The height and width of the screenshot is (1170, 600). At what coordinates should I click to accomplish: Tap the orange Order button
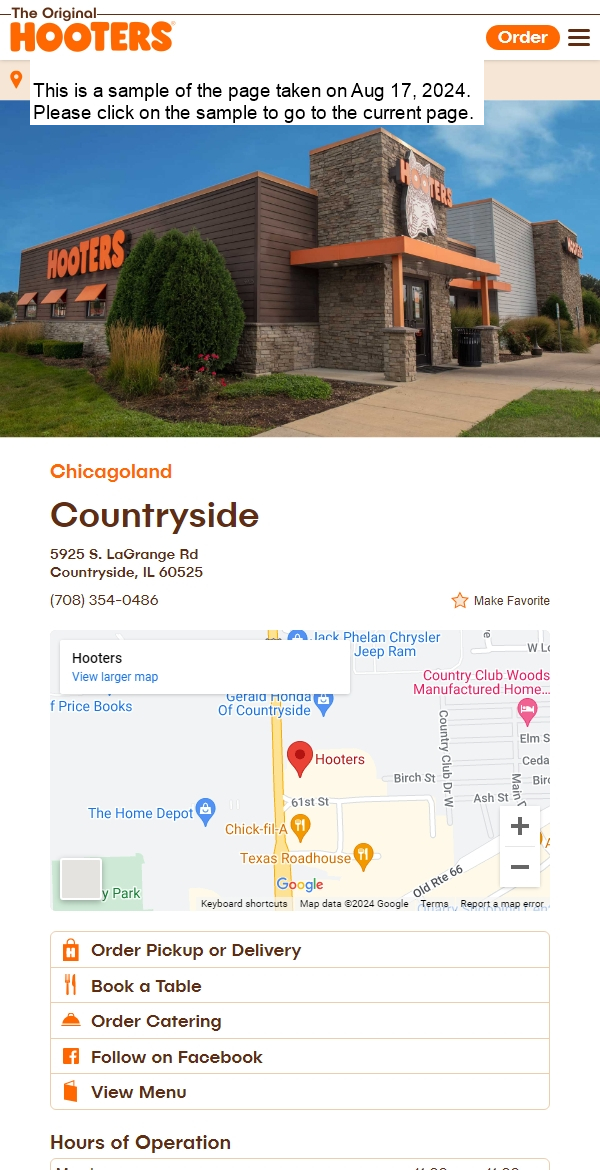coord(522,38)
